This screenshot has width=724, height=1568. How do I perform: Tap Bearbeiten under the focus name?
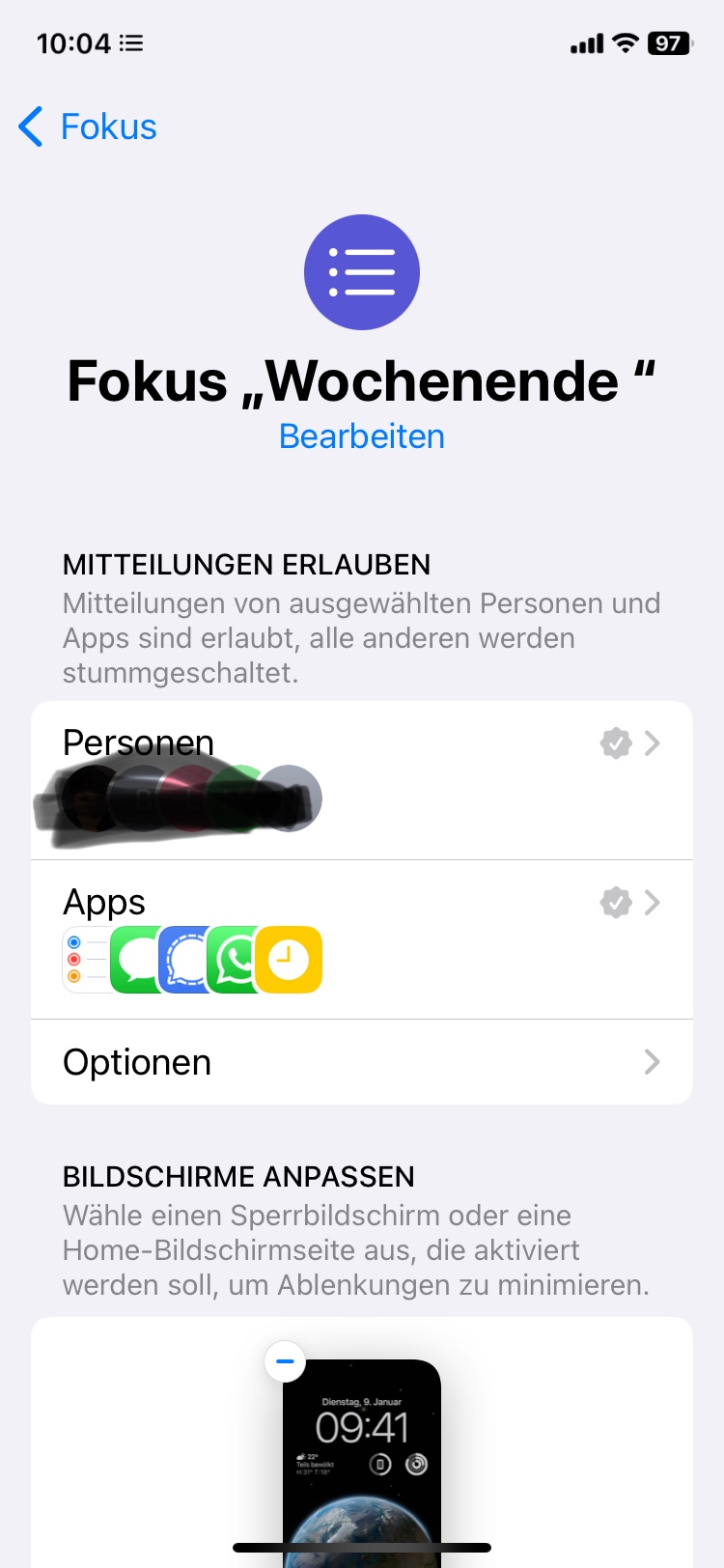(361, 436)
